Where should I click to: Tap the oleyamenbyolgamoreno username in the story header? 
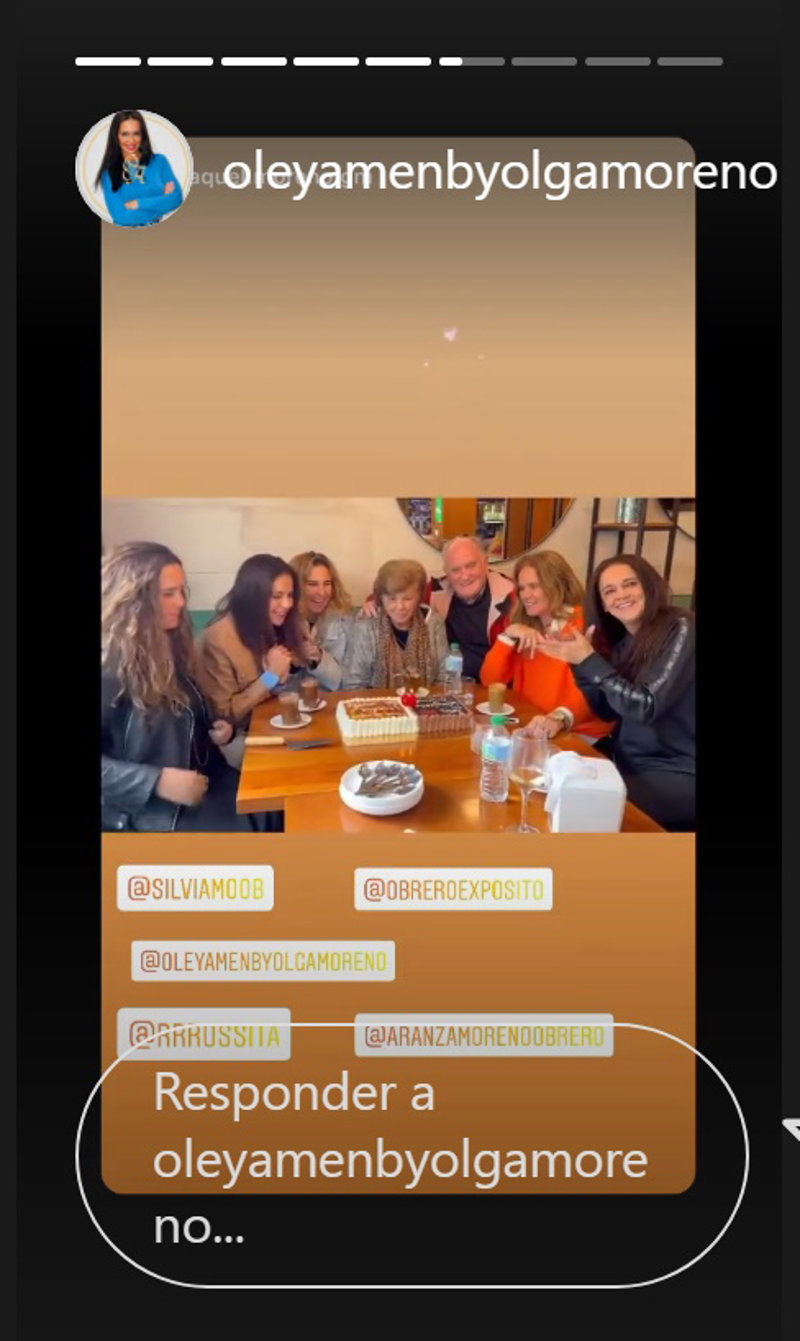(x=499, y=172)
